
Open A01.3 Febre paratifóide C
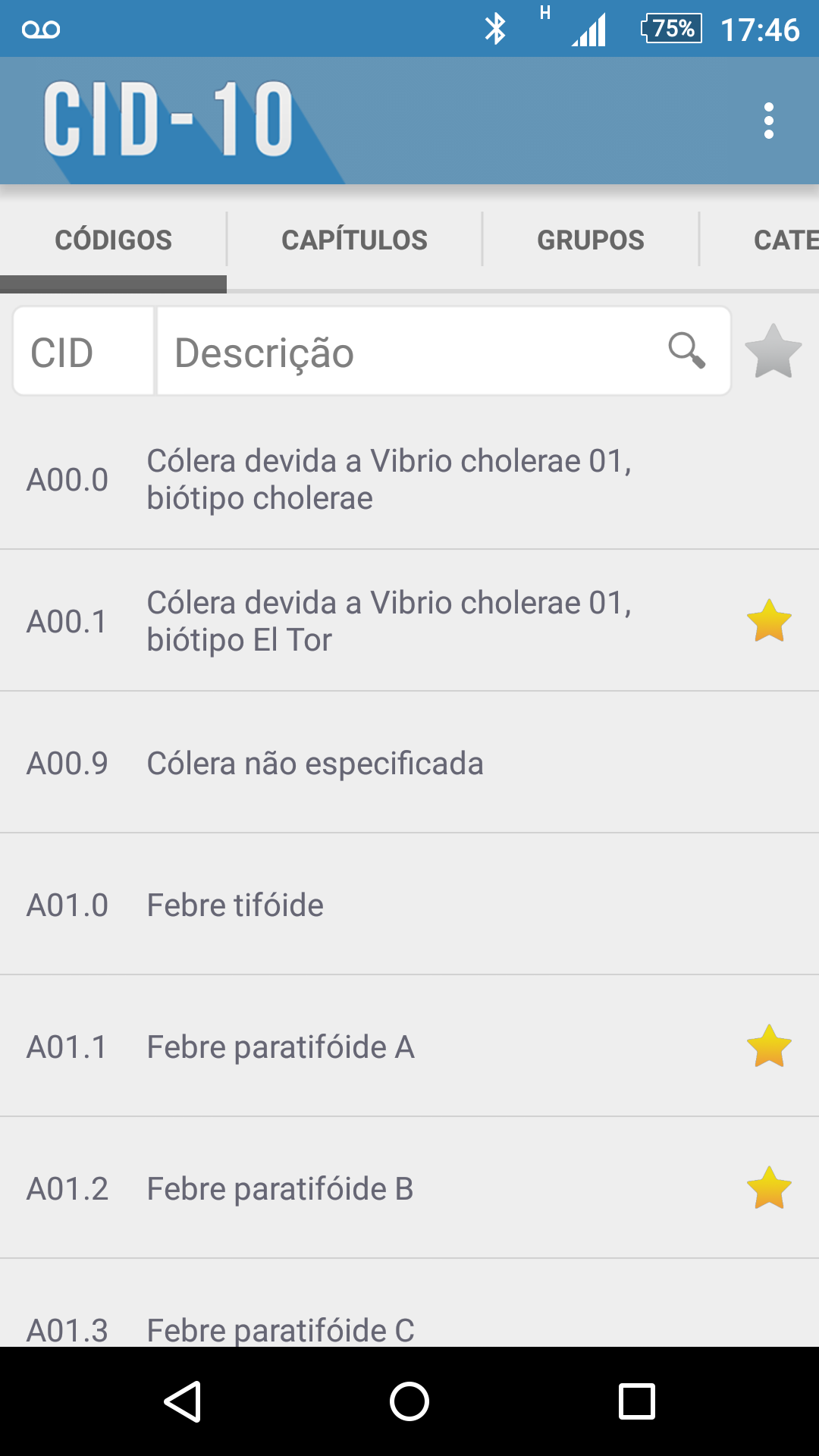(281, 1329)
